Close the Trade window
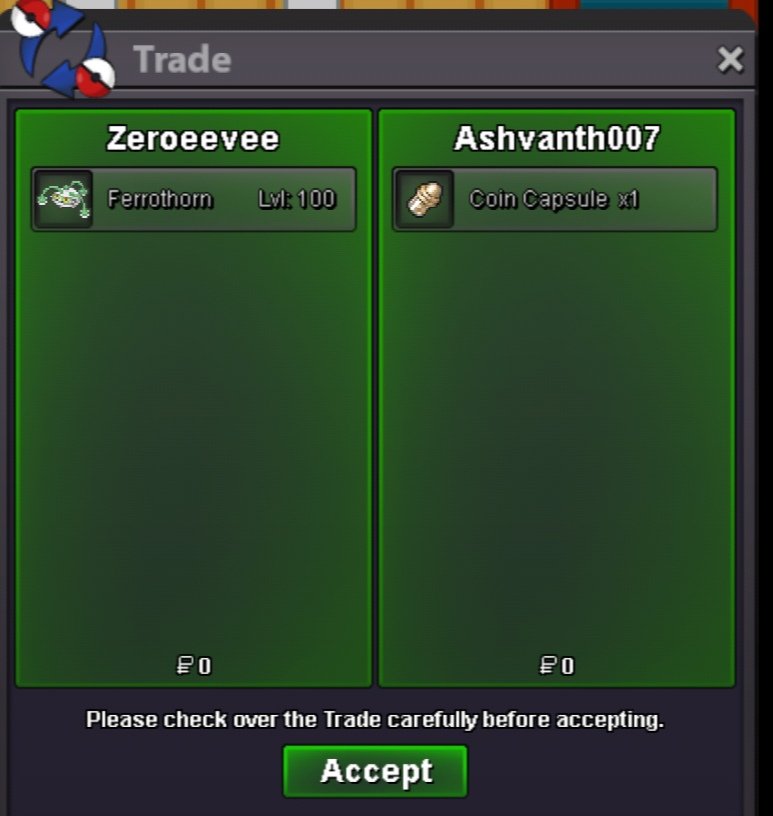The image size is (773, 816). (x=730, y=61)
